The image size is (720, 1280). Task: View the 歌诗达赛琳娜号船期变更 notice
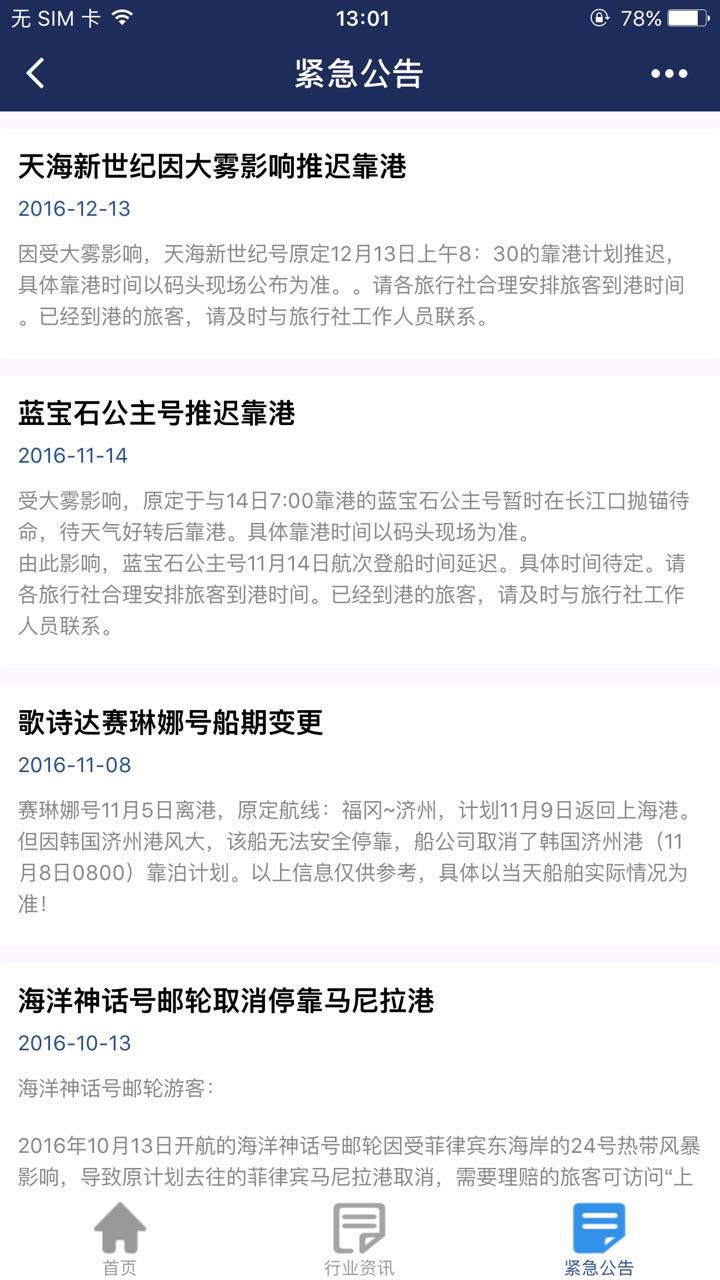171,722
